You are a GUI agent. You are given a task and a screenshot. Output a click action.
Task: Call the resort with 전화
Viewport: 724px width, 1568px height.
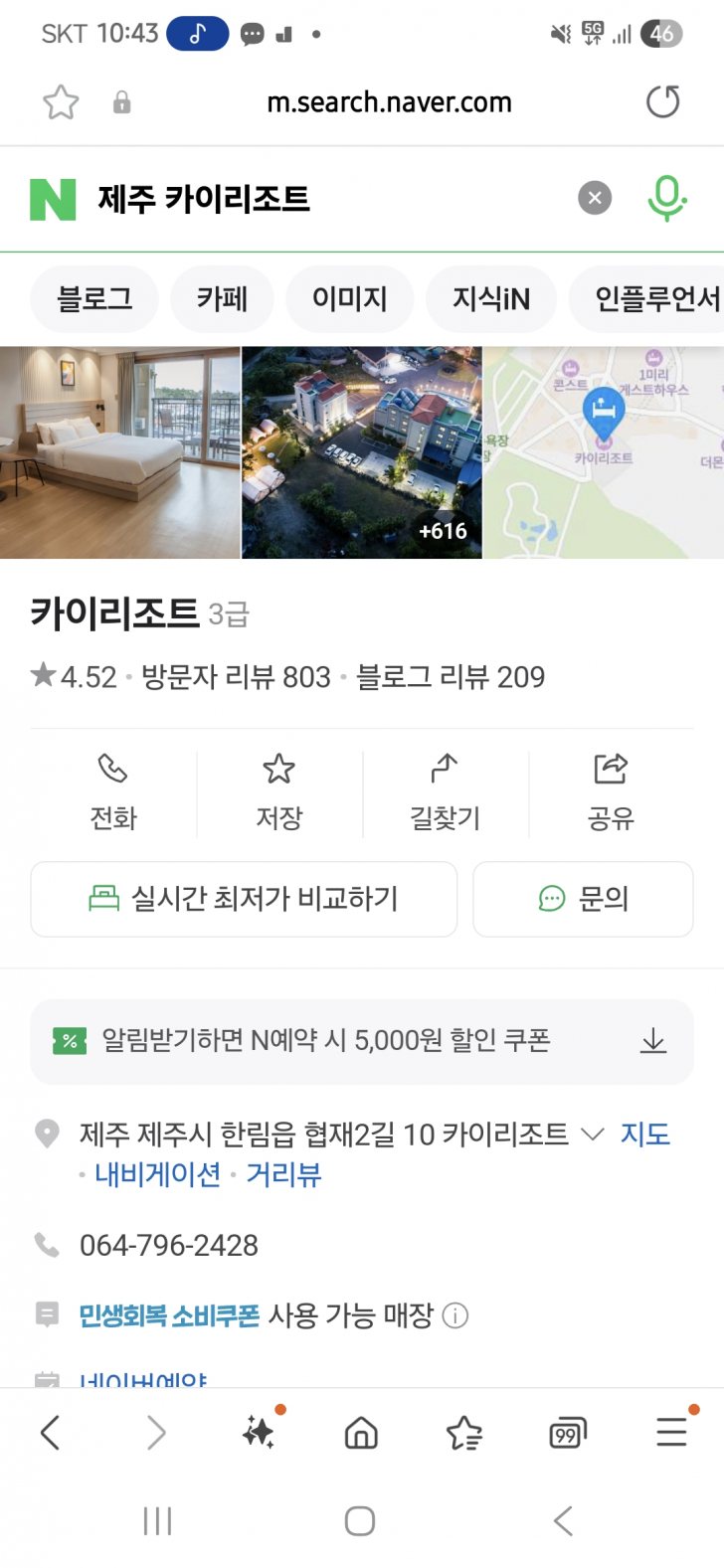pos(113,791)
